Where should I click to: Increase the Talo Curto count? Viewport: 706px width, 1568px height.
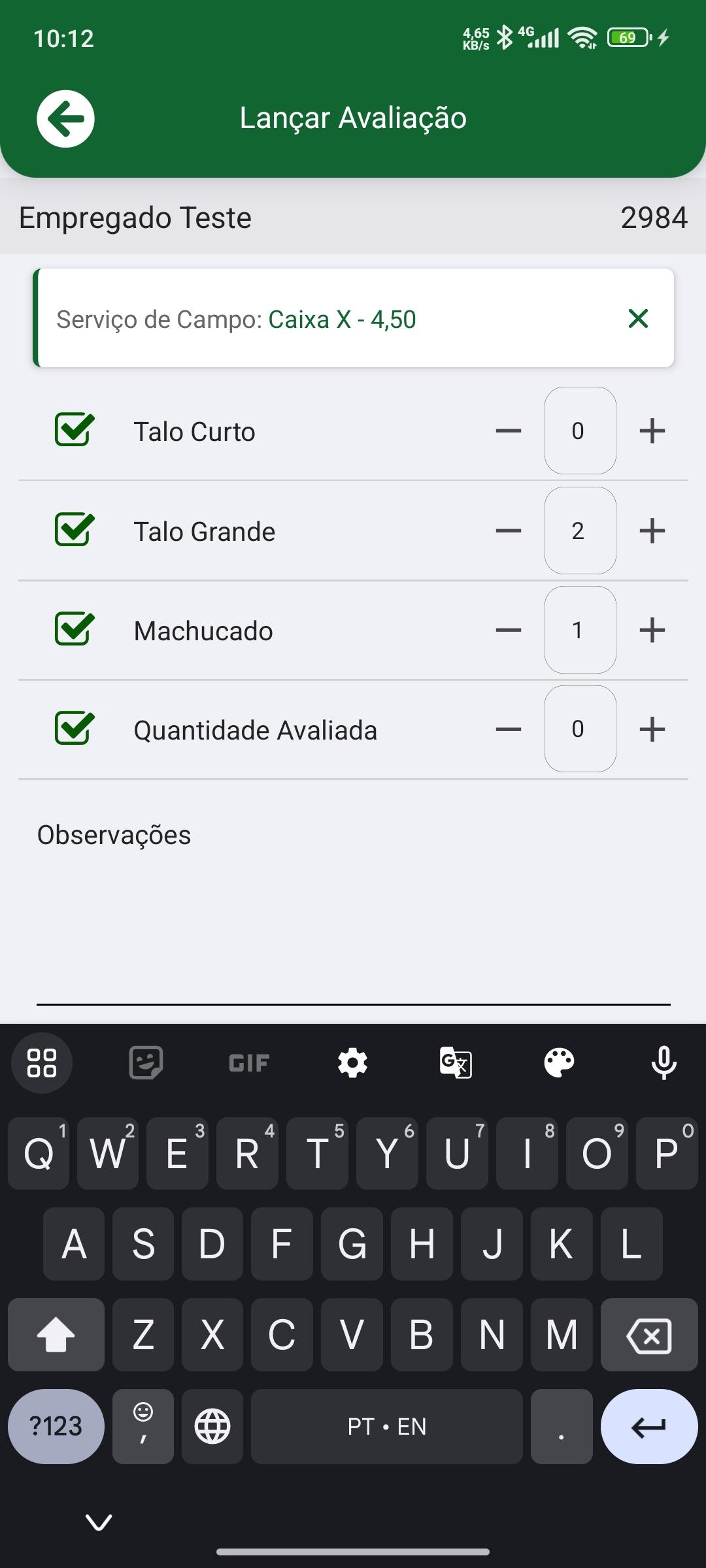coord(652,431)
